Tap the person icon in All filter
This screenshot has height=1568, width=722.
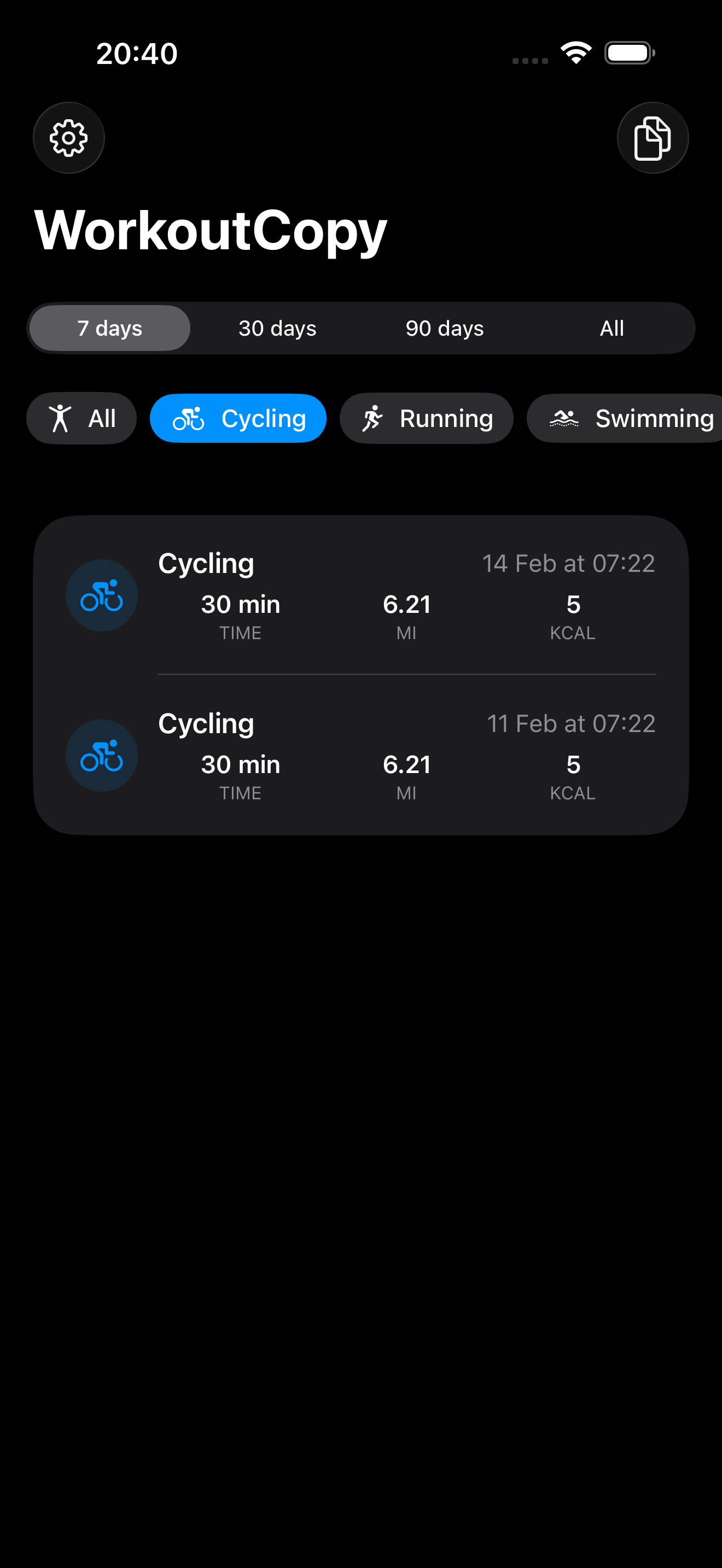click(x=58, y=418)
